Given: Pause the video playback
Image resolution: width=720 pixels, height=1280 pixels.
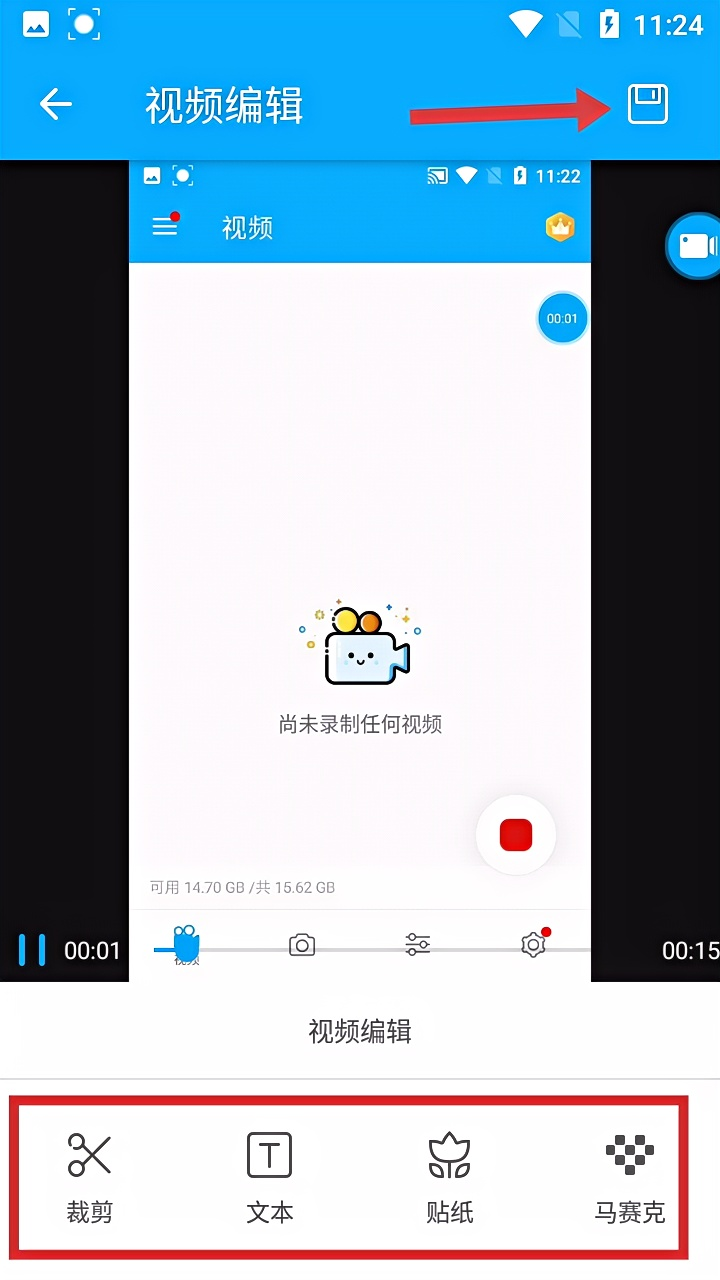Looking at the screenshot, I should point(32,950).
